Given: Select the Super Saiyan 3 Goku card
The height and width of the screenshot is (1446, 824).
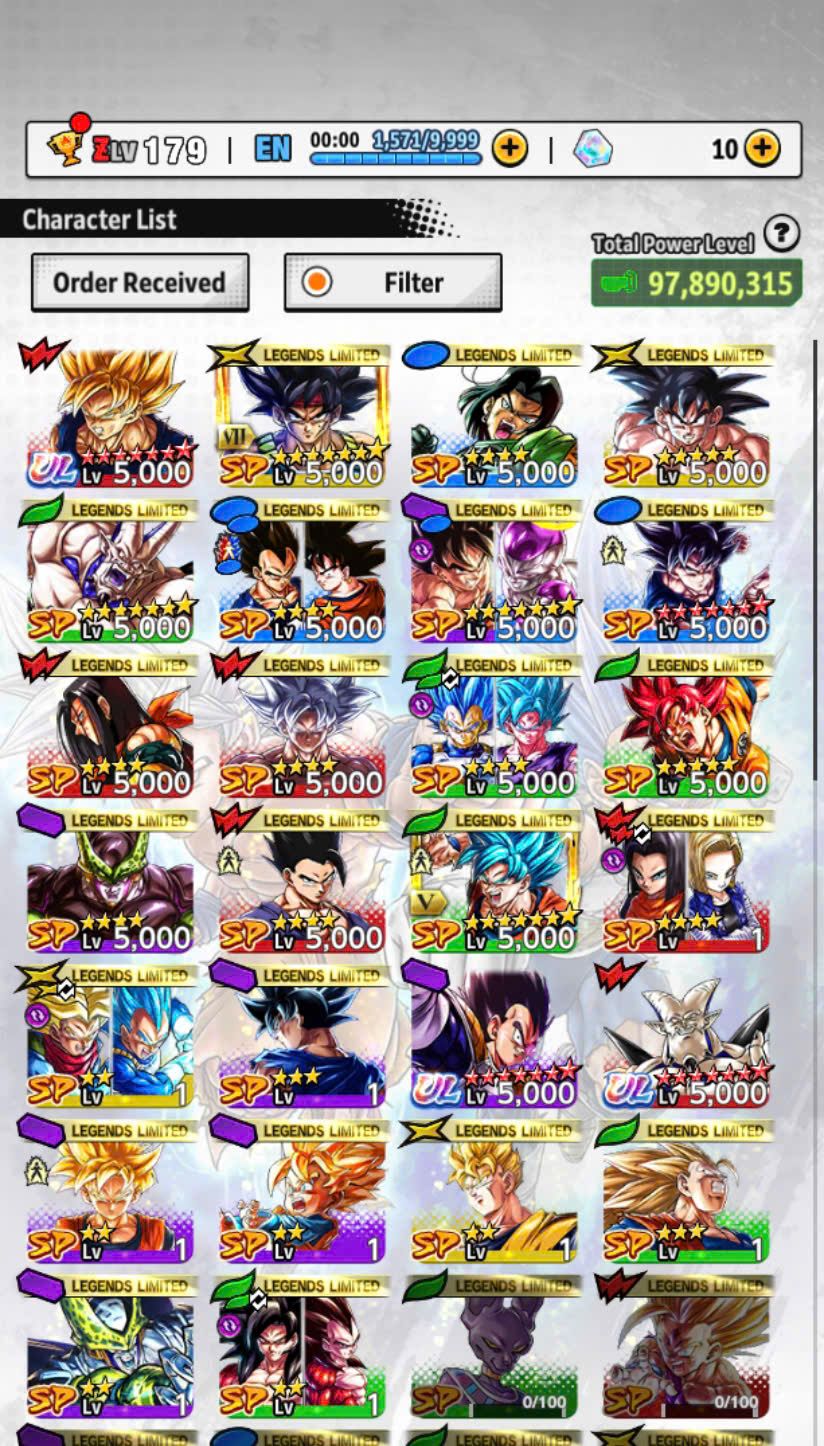Looking at the screenshot, I should click(686, 1192).
